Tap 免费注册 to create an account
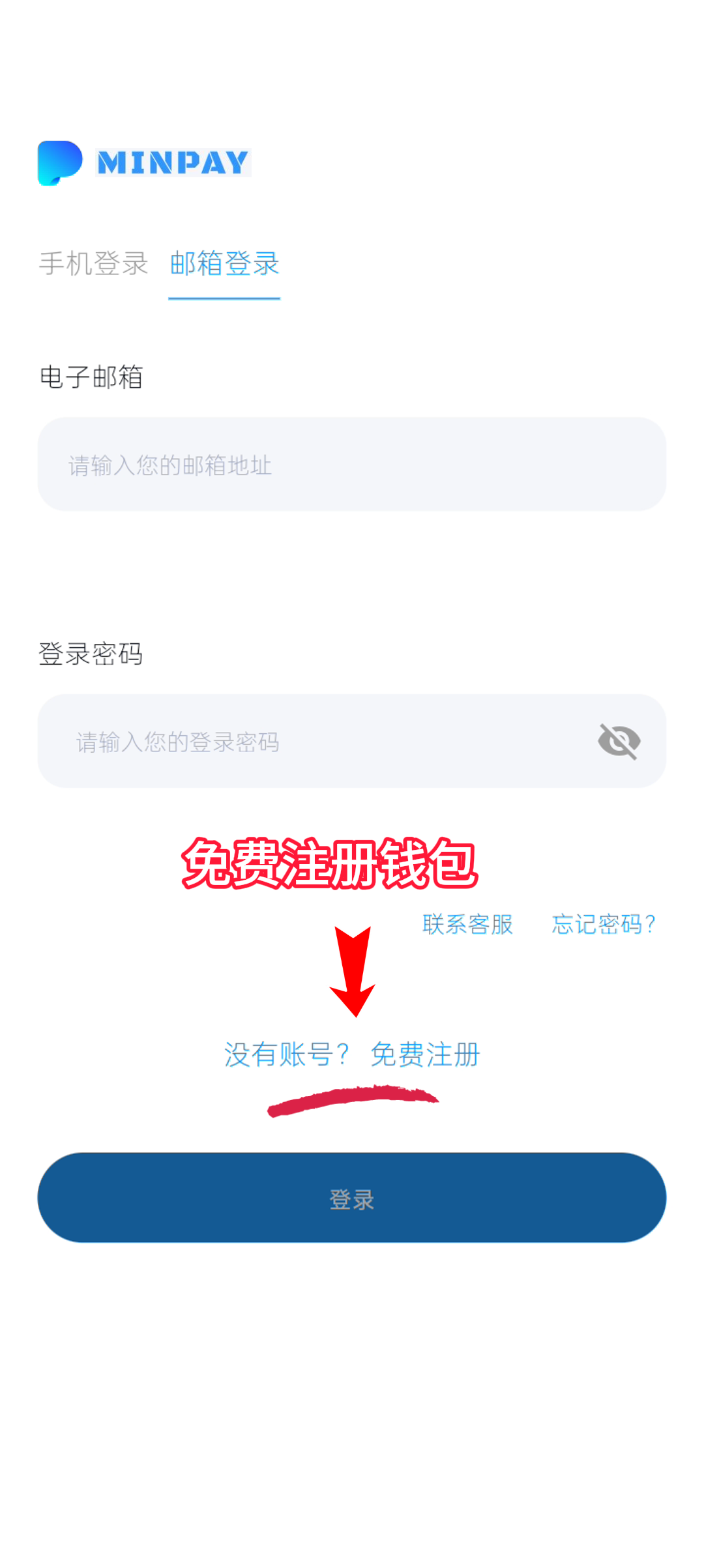The width and height of the screenshot is (704, 1568). (425, 1054)
